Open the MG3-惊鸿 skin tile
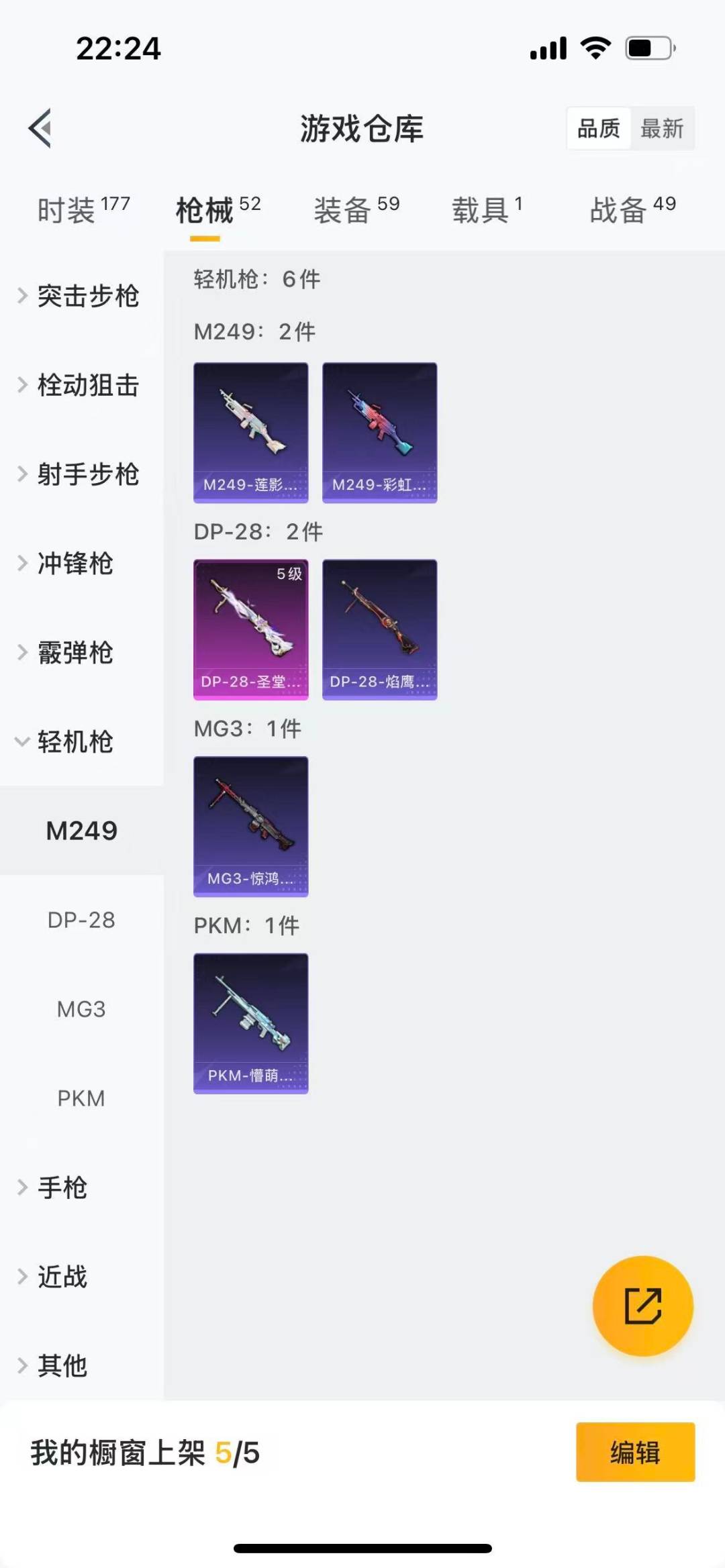Image resolution: width=725 pixels, height=1568 pixels. 251,827
